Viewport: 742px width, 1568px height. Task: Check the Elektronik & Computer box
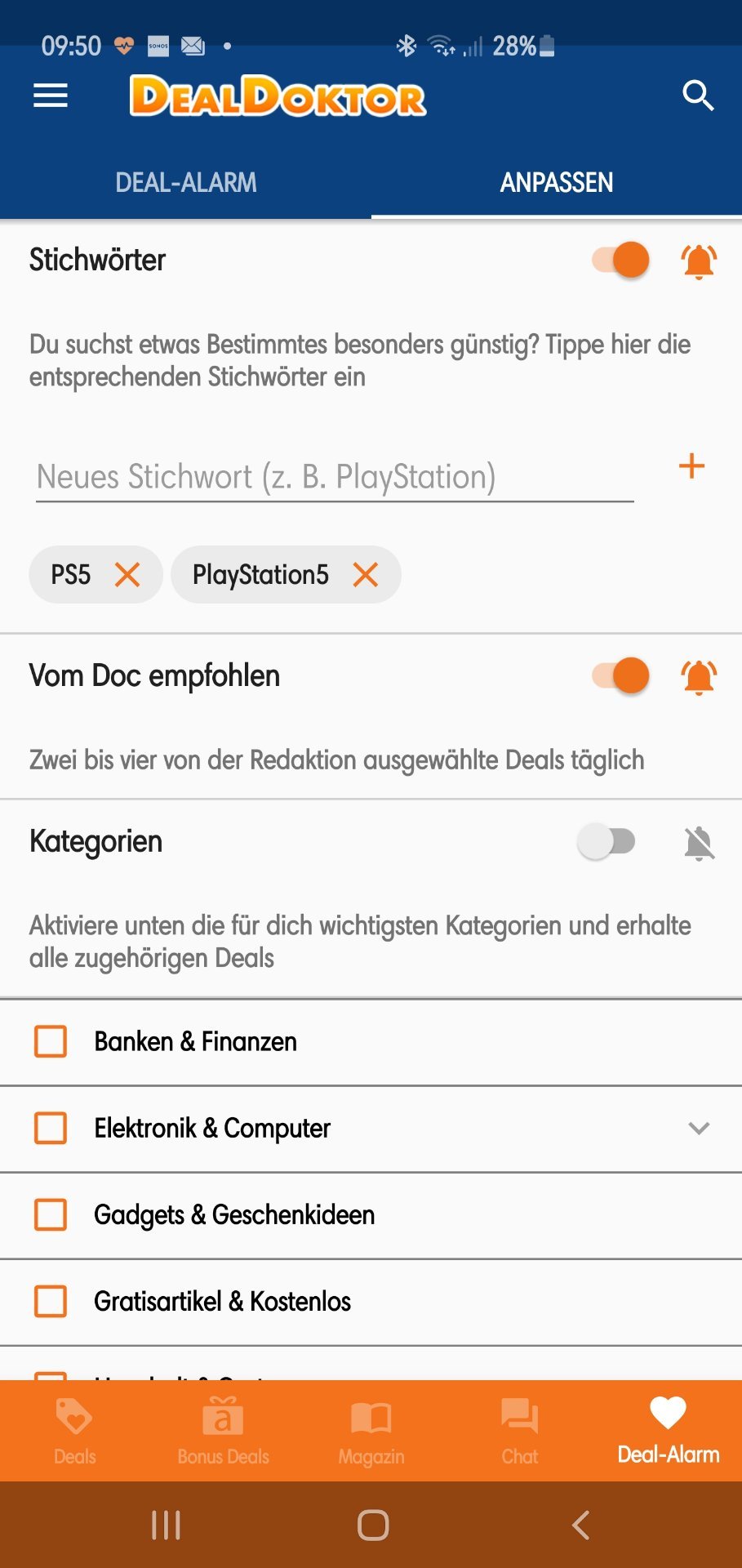click(51, 1129)
